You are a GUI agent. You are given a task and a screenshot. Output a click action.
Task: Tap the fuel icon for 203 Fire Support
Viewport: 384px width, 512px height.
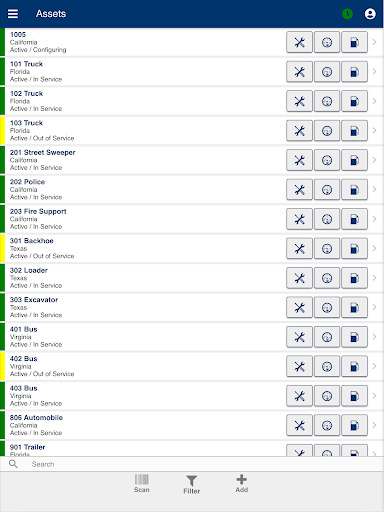point(354,219)
